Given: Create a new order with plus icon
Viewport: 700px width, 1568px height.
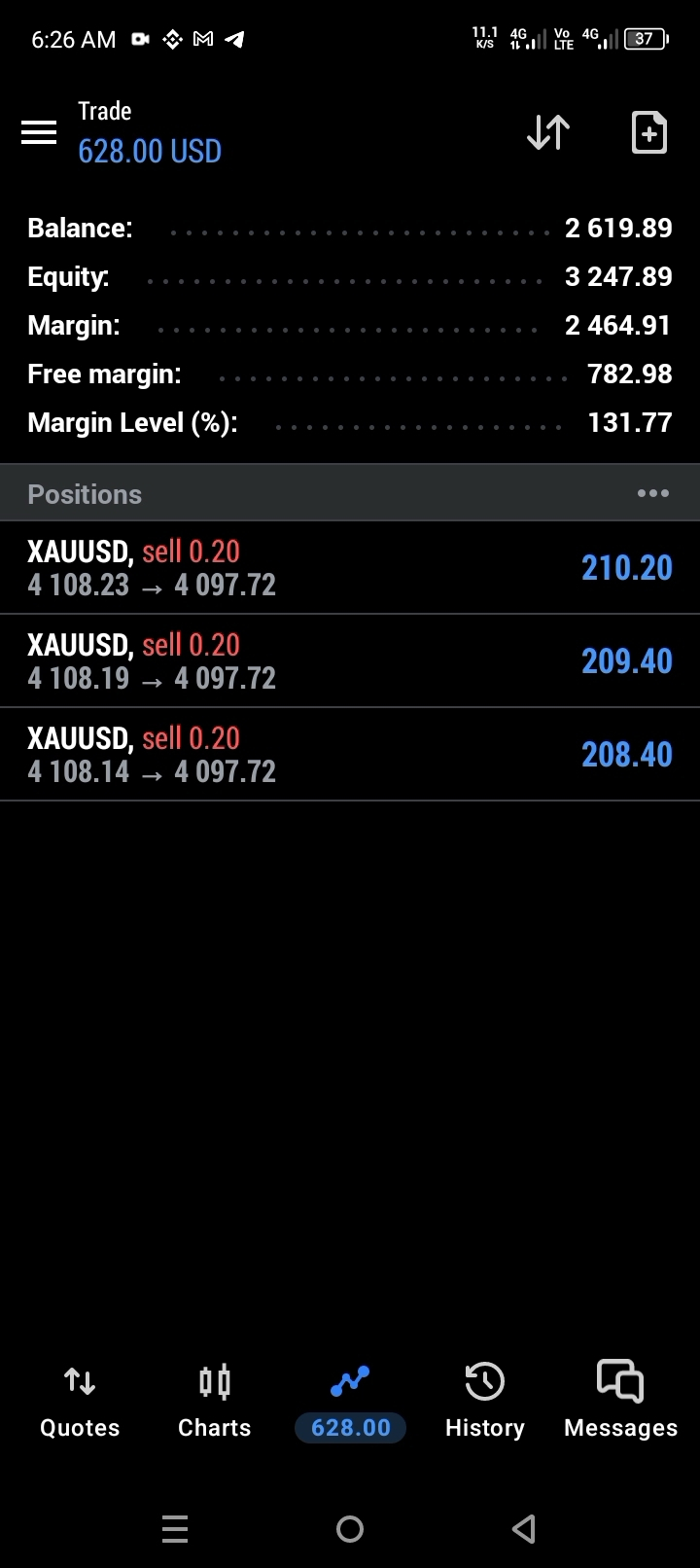Looking at the screenshot, I should [649, 132].
